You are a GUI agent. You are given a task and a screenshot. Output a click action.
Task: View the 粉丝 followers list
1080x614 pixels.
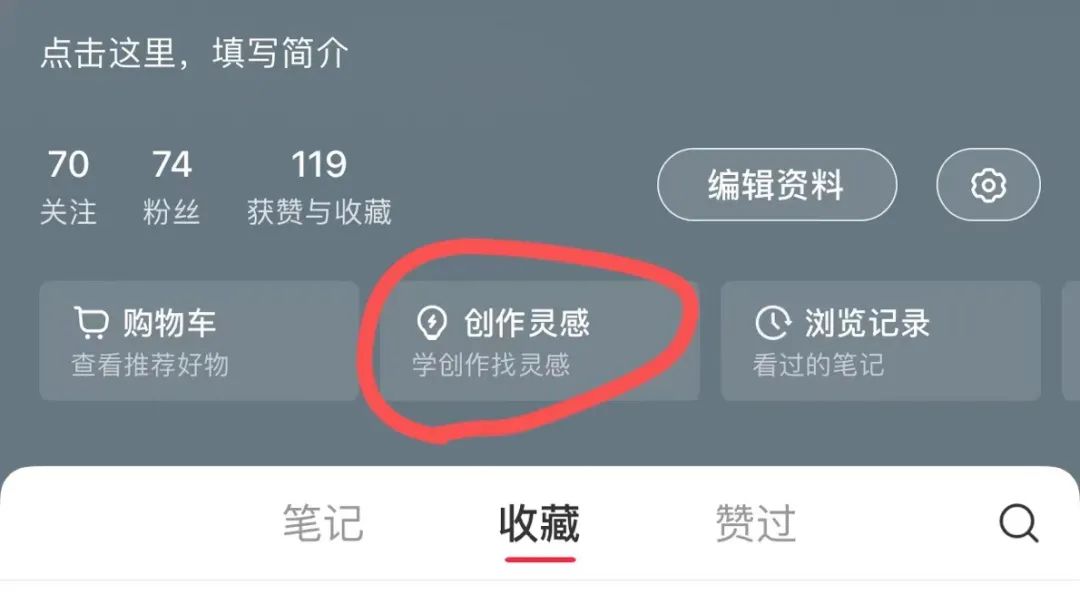coord(172,187)
